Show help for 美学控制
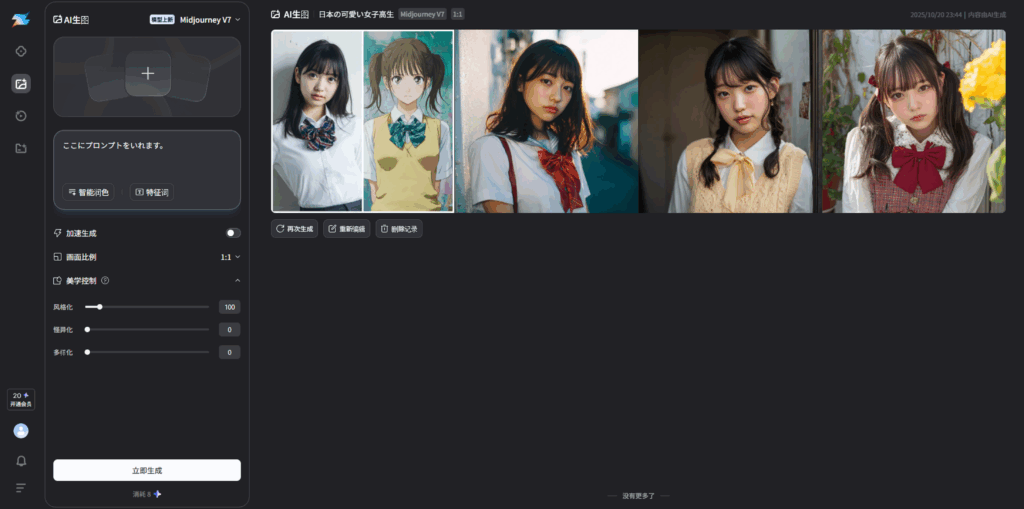Image resolution: width=1024 pixels, height=509 pixels. click(105, 281)
